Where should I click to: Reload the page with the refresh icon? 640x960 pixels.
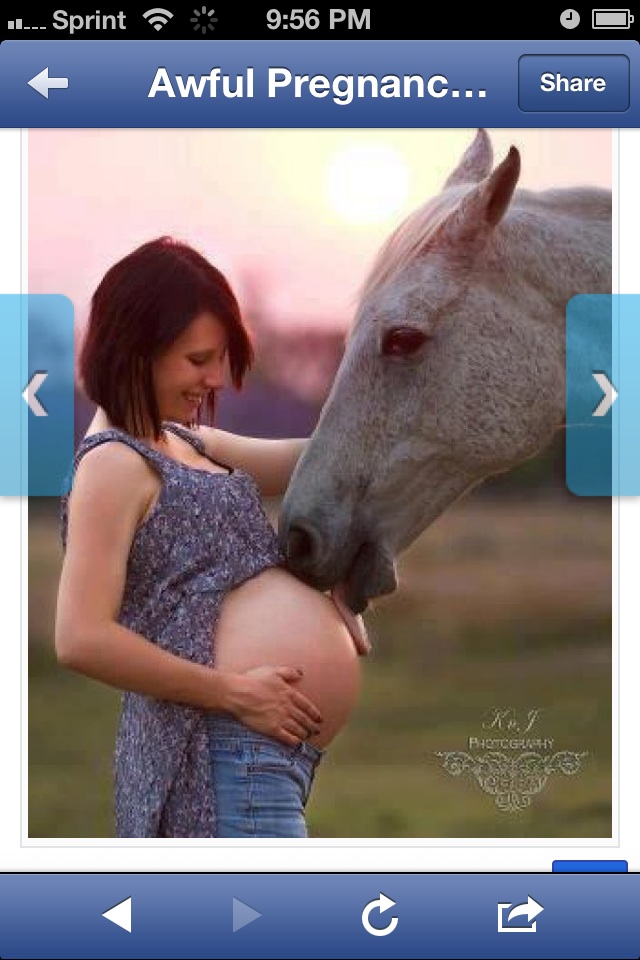point(380,915)
